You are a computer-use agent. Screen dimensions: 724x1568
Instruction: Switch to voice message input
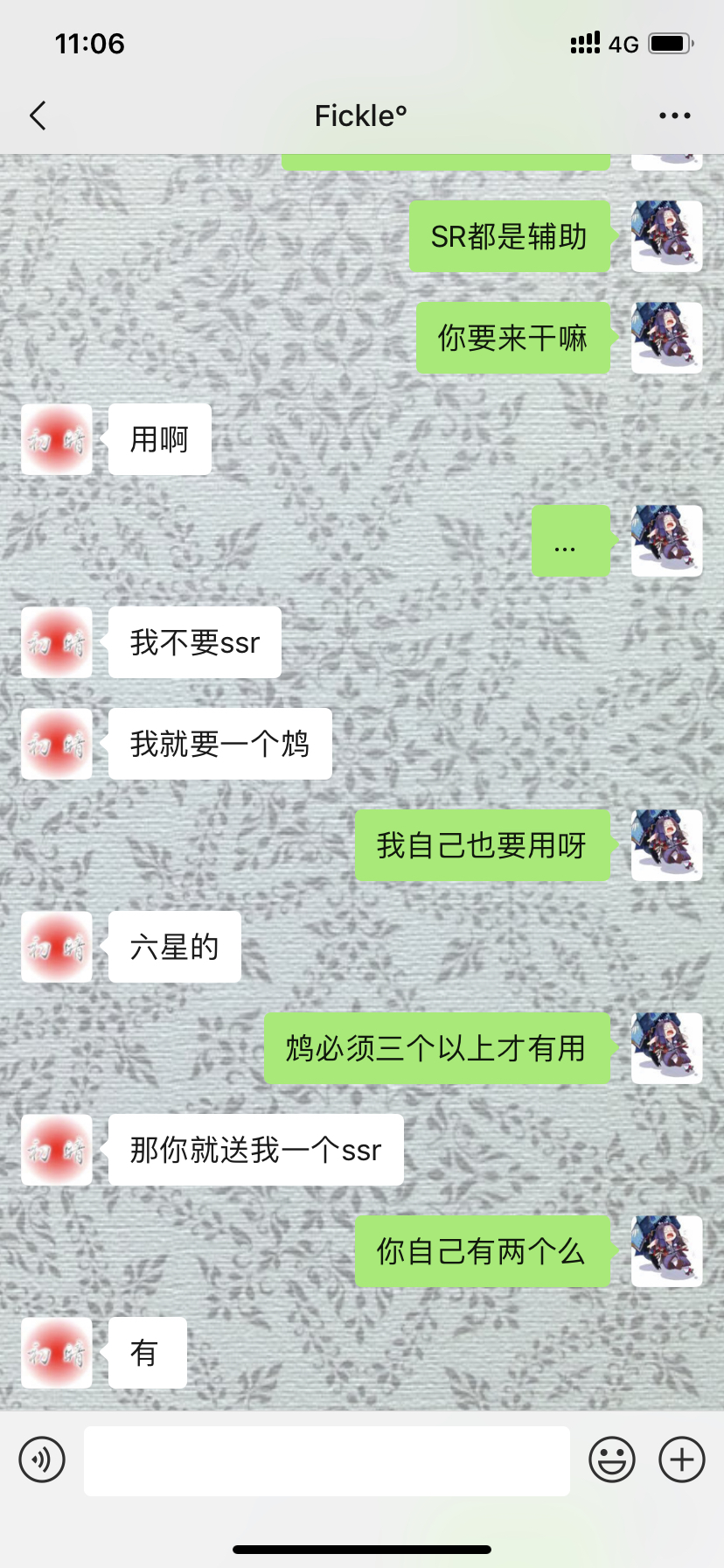coord(42,1459)
